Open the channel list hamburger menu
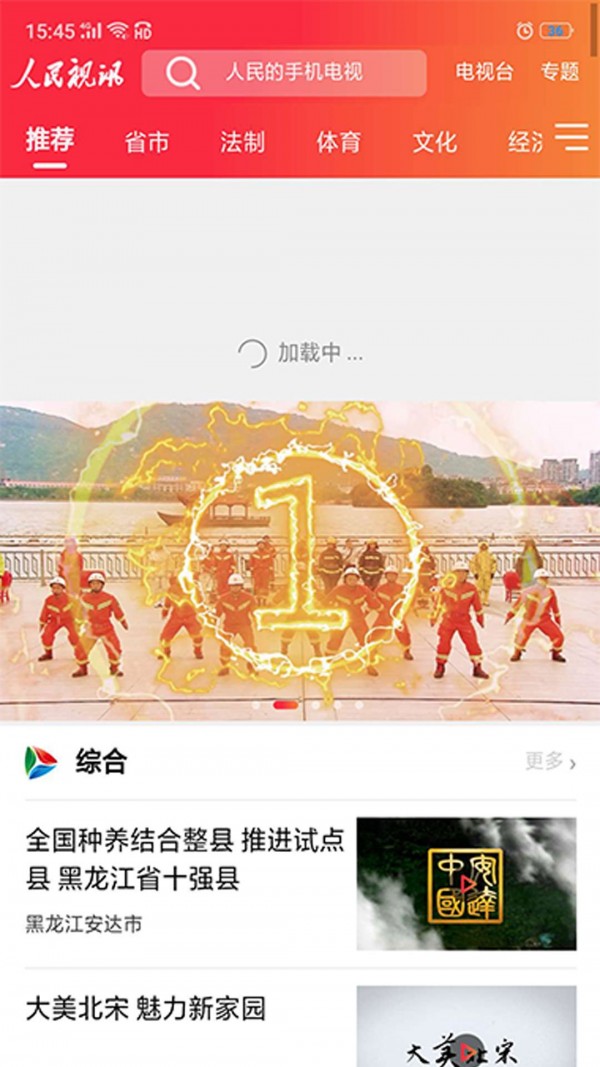600x1067 pixels. click(572, 137)
